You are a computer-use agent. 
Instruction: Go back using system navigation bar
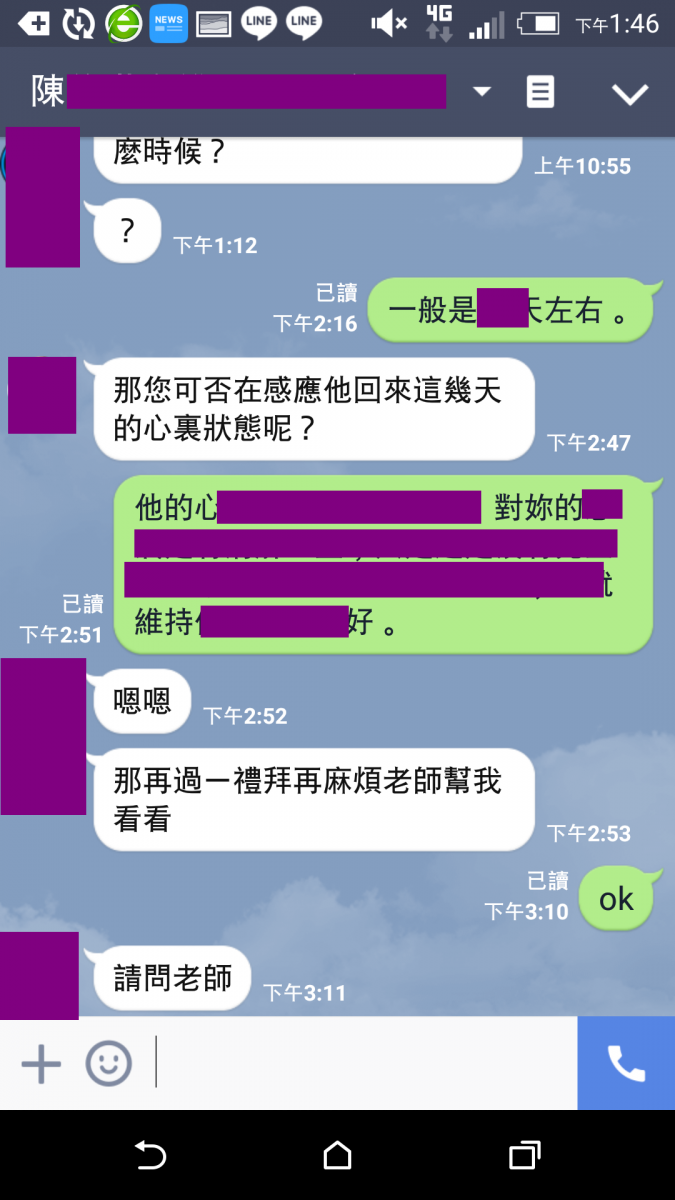pyautogui.click(x=150, y=1156)
